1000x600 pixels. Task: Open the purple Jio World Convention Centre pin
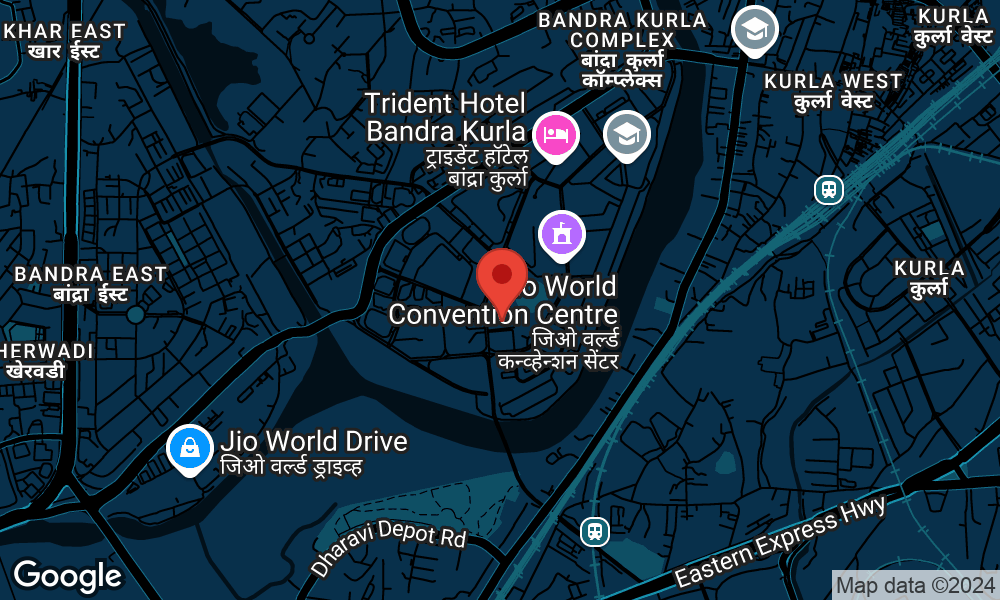(562, 234)
